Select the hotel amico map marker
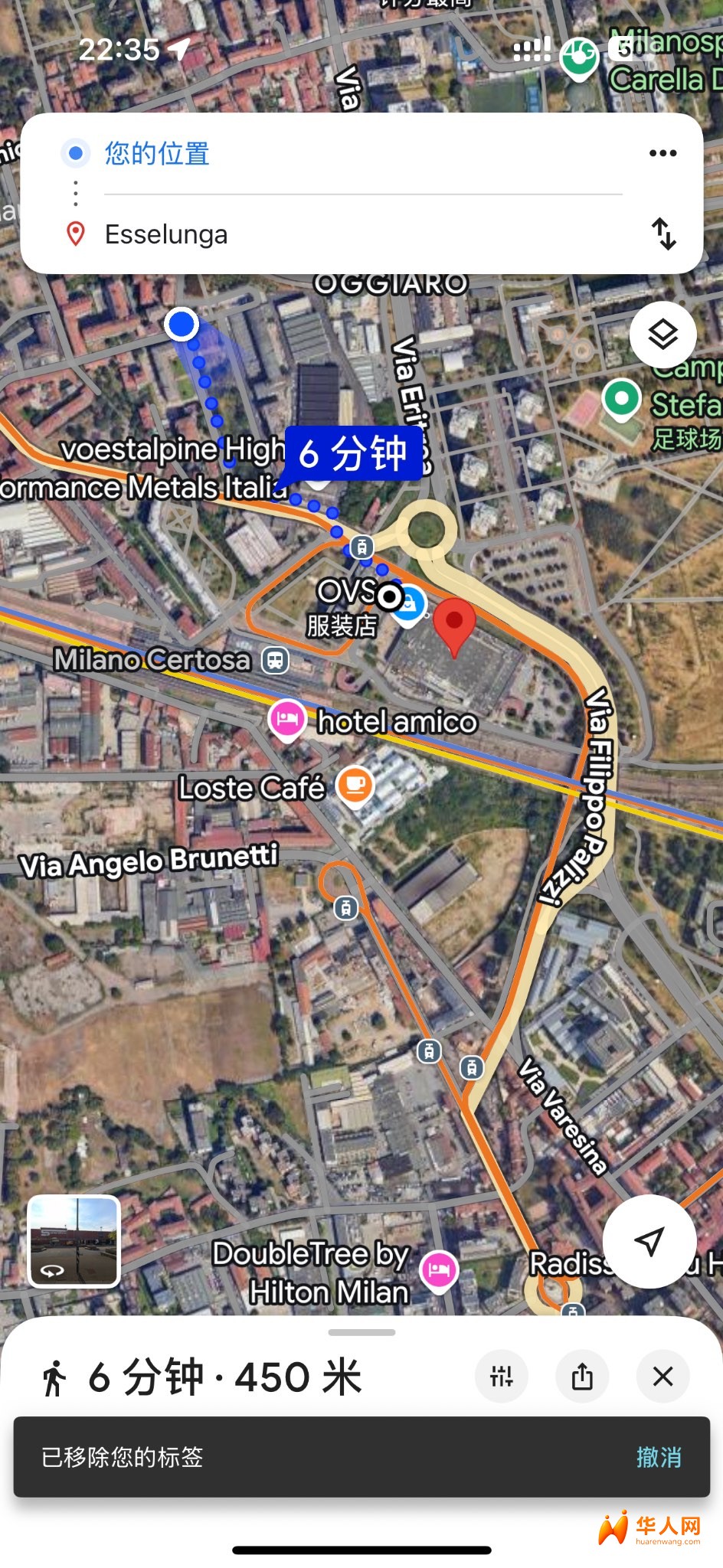Viewport: 723px width, 1568px height. (287, 718)
